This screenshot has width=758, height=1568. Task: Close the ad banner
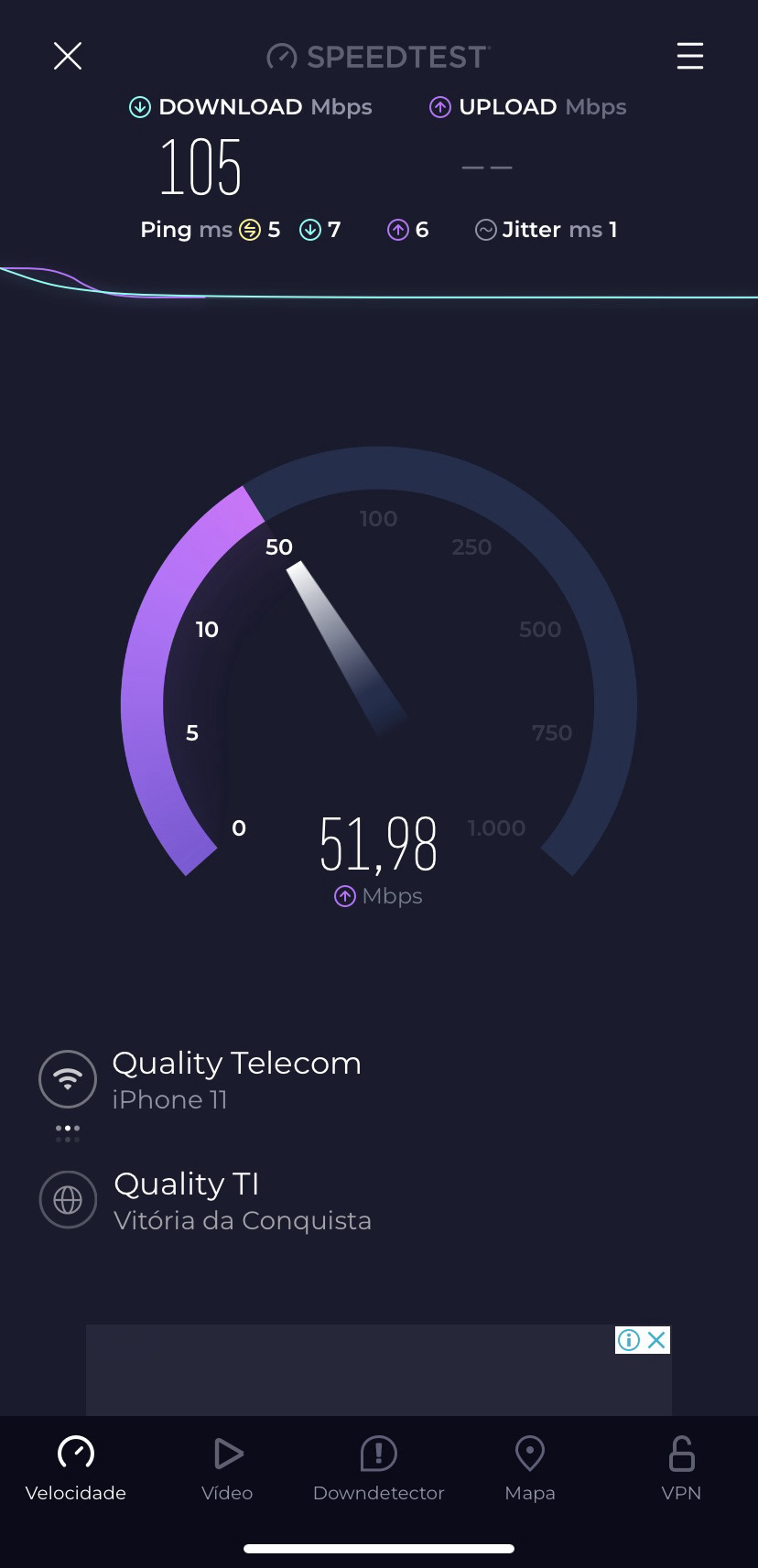[656, 1340]
